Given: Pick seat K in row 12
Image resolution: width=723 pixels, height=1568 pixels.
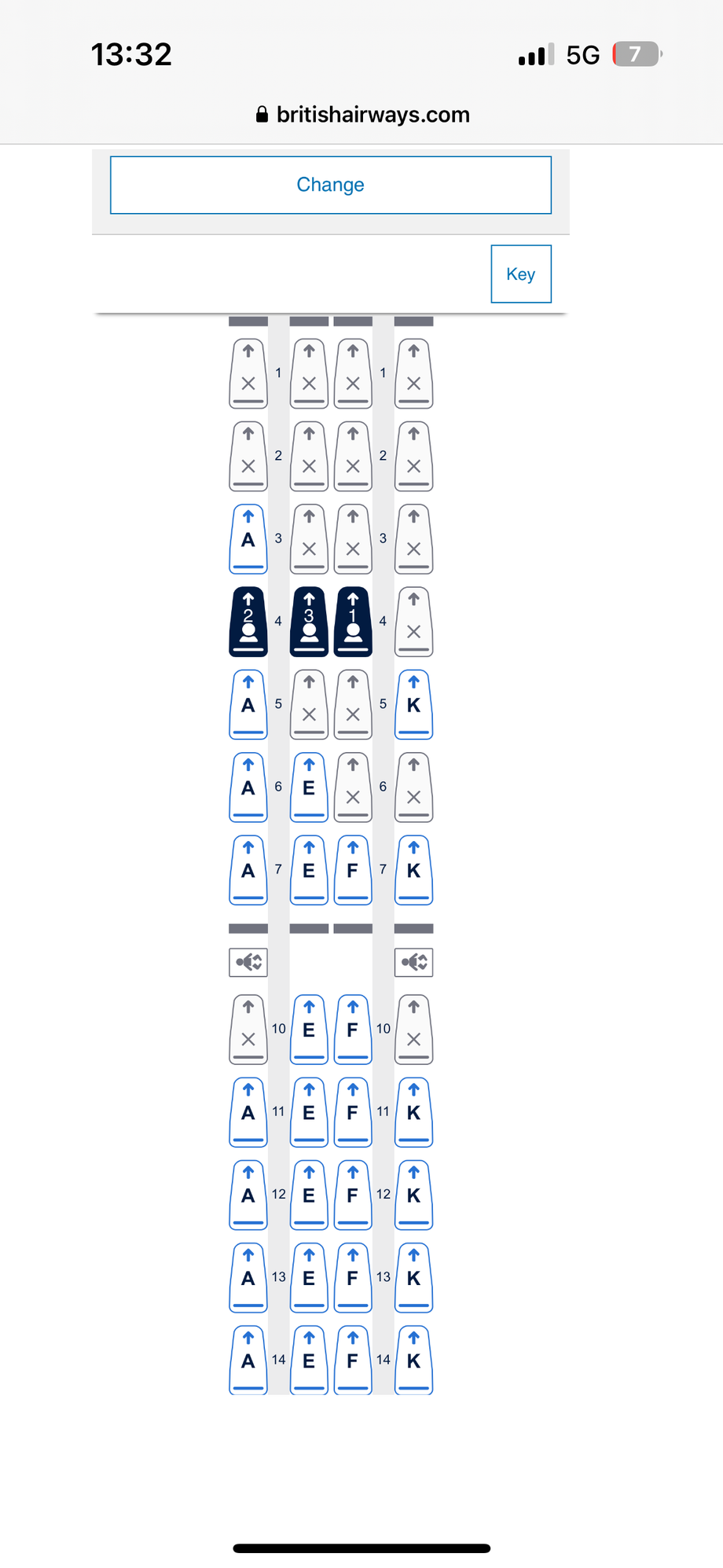Looking at the screenshot, I should point(414,1195).
